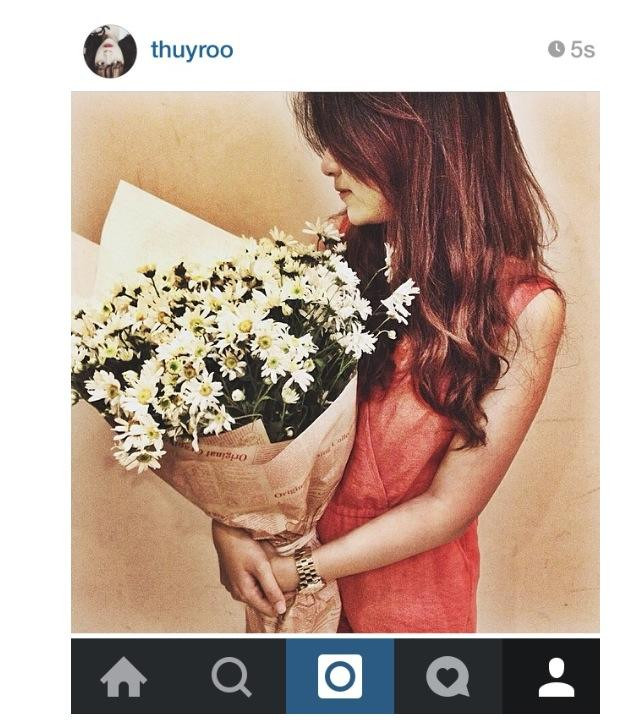Open thuyroo's profile picture
640x723 pixels.
click(x=110, y=51)
